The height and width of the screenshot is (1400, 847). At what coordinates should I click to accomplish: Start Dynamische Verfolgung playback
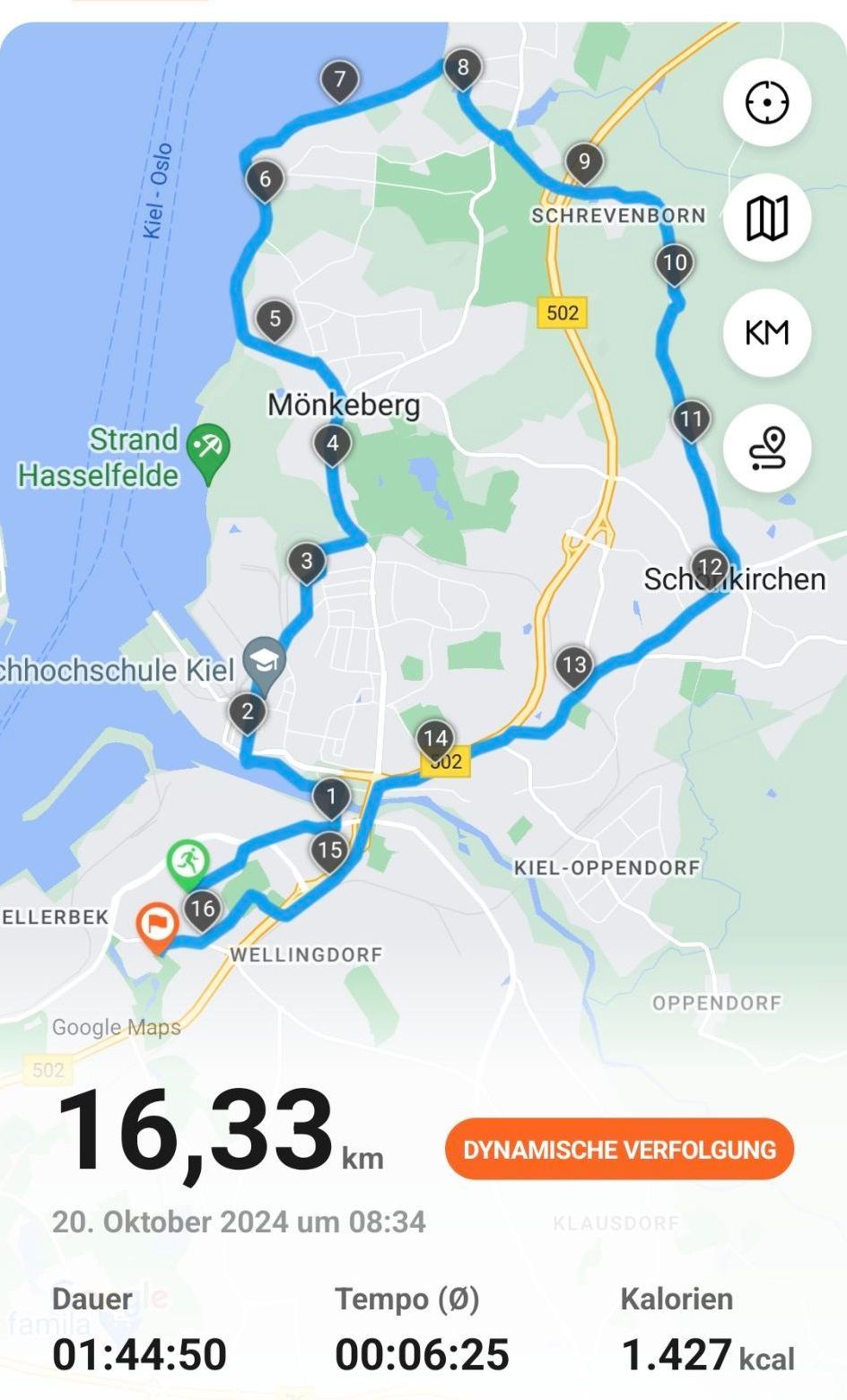619,1149
